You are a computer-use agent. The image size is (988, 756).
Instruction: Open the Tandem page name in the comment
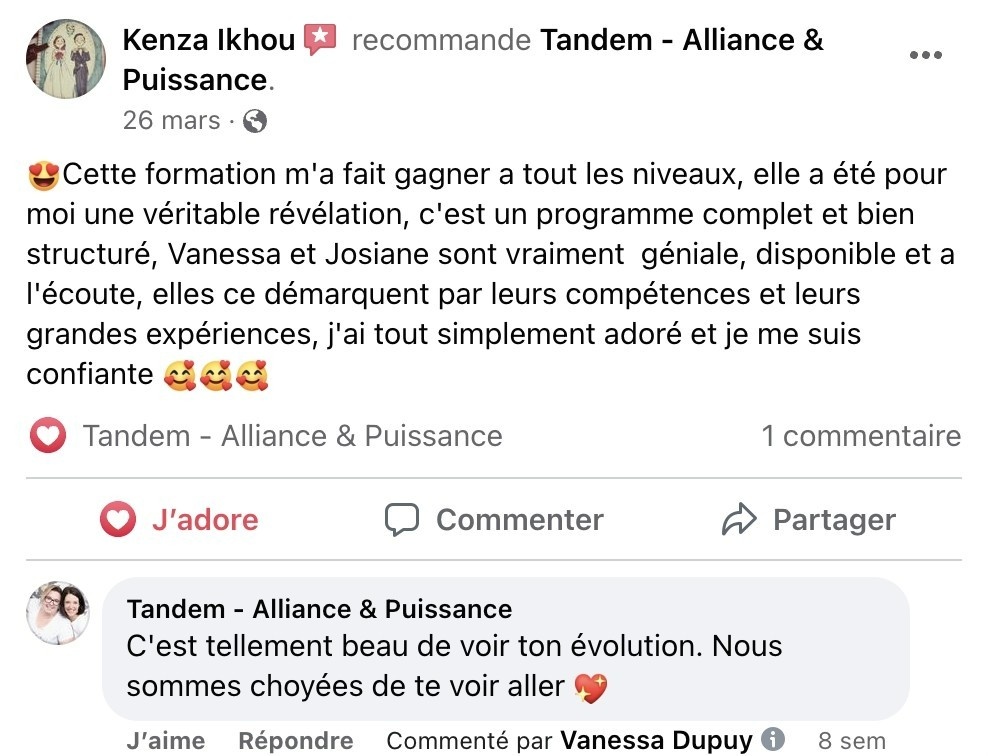[319, 609]
